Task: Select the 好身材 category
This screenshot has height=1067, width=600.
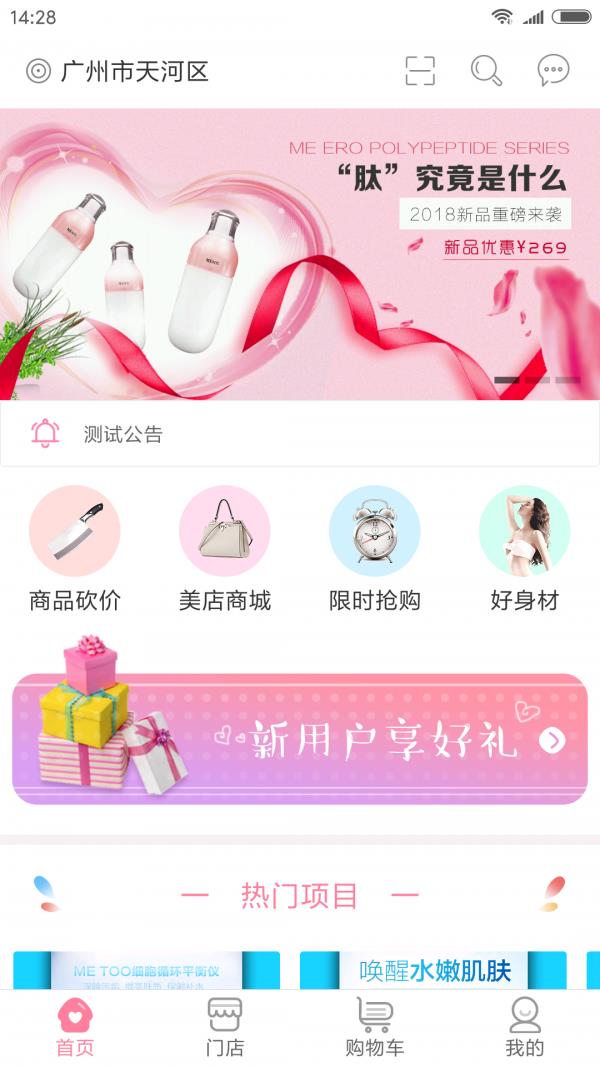Action: coord(525,549)
